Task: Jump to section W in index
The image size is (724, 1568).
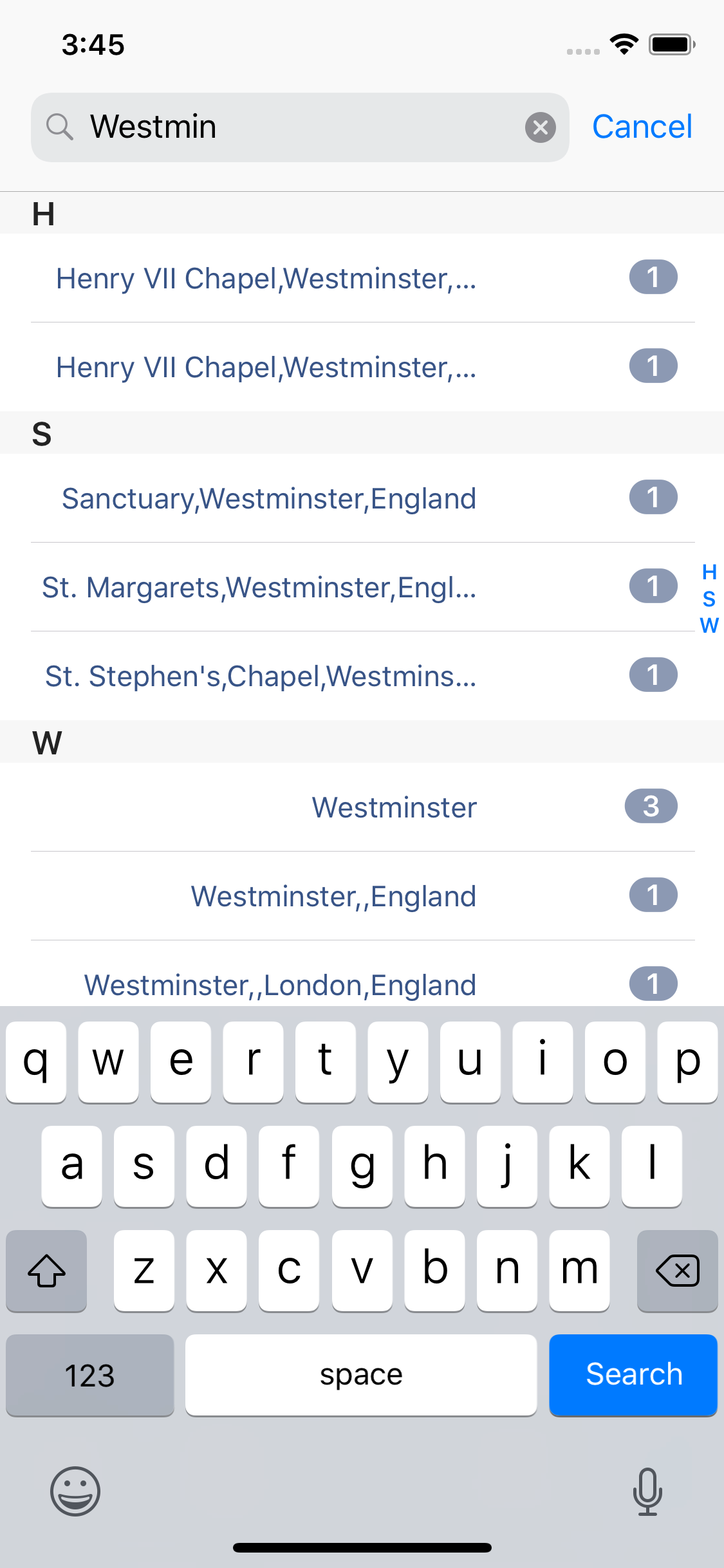Action: pos(709,626)
